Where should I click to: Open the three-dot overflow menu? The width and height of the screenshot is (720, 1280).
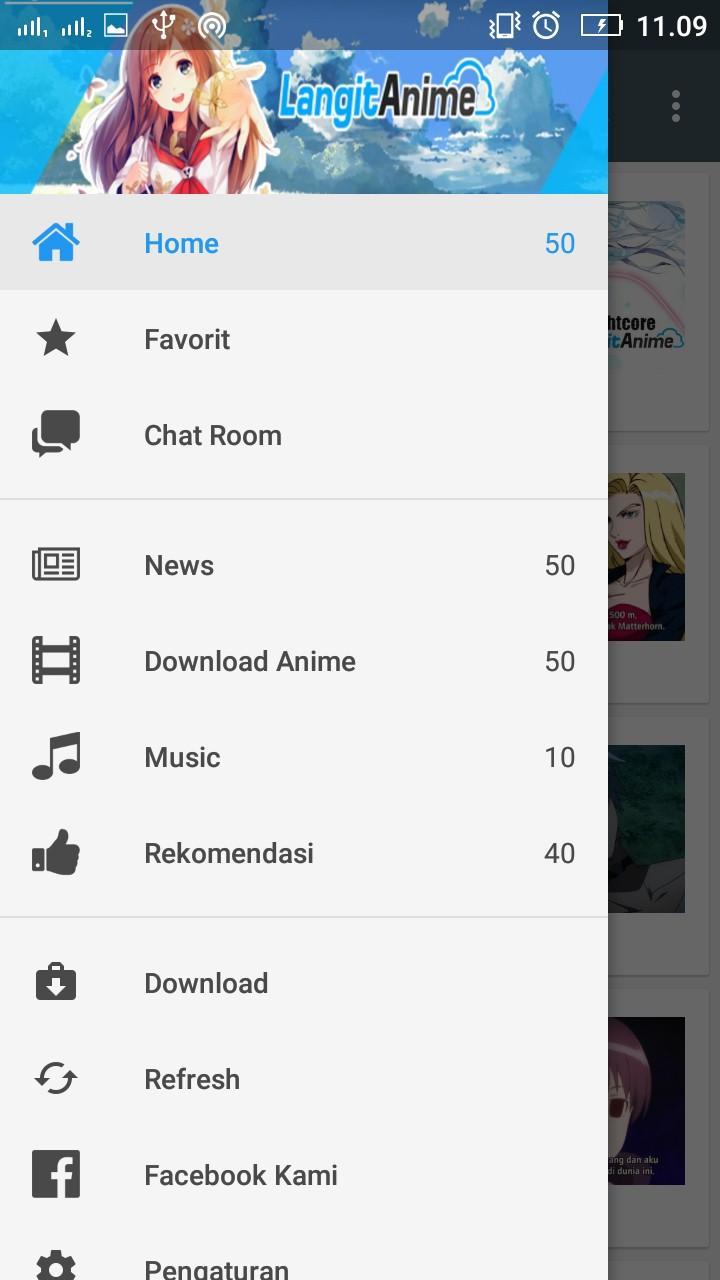point(675,104)
